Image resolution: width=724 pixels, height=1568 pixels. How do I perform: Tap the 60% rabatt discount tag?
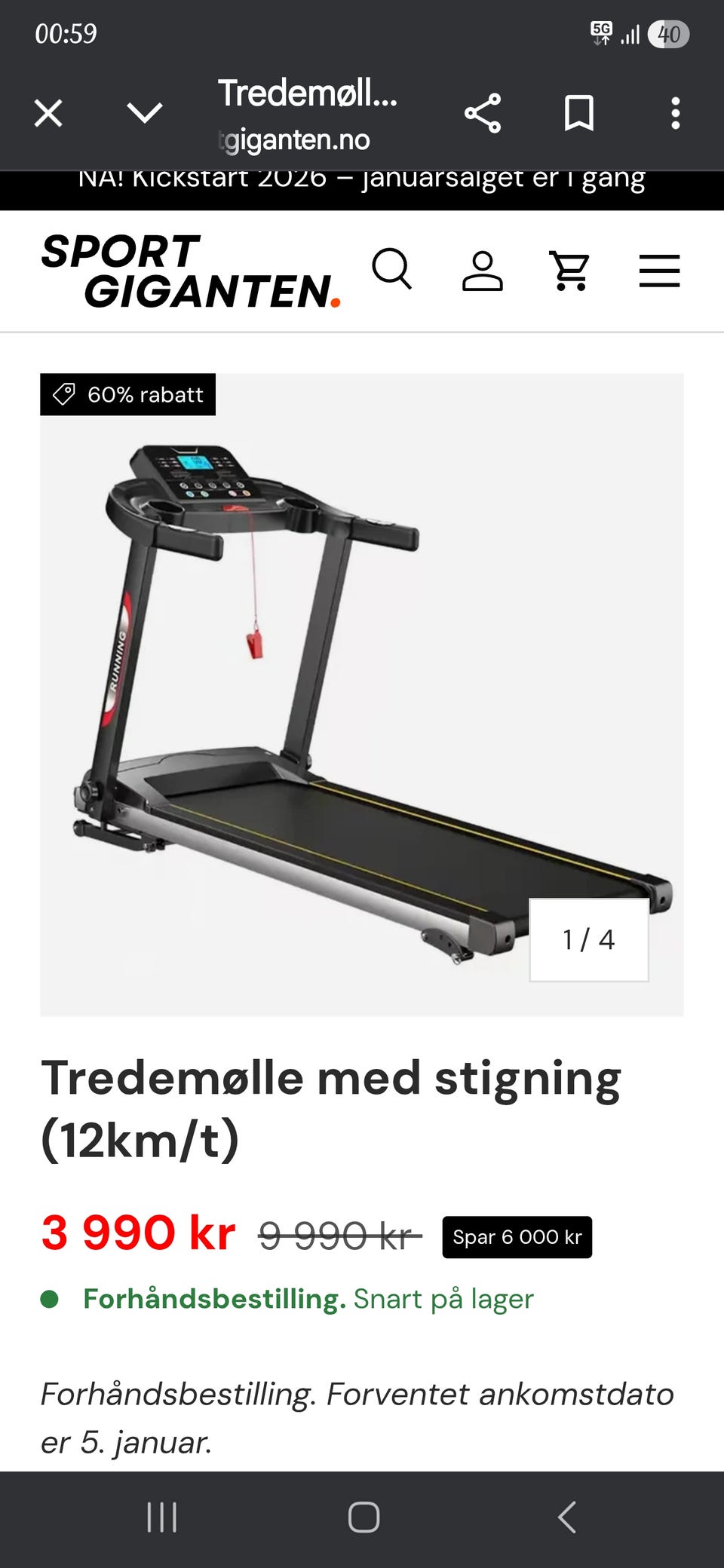(x=127, y=394)
